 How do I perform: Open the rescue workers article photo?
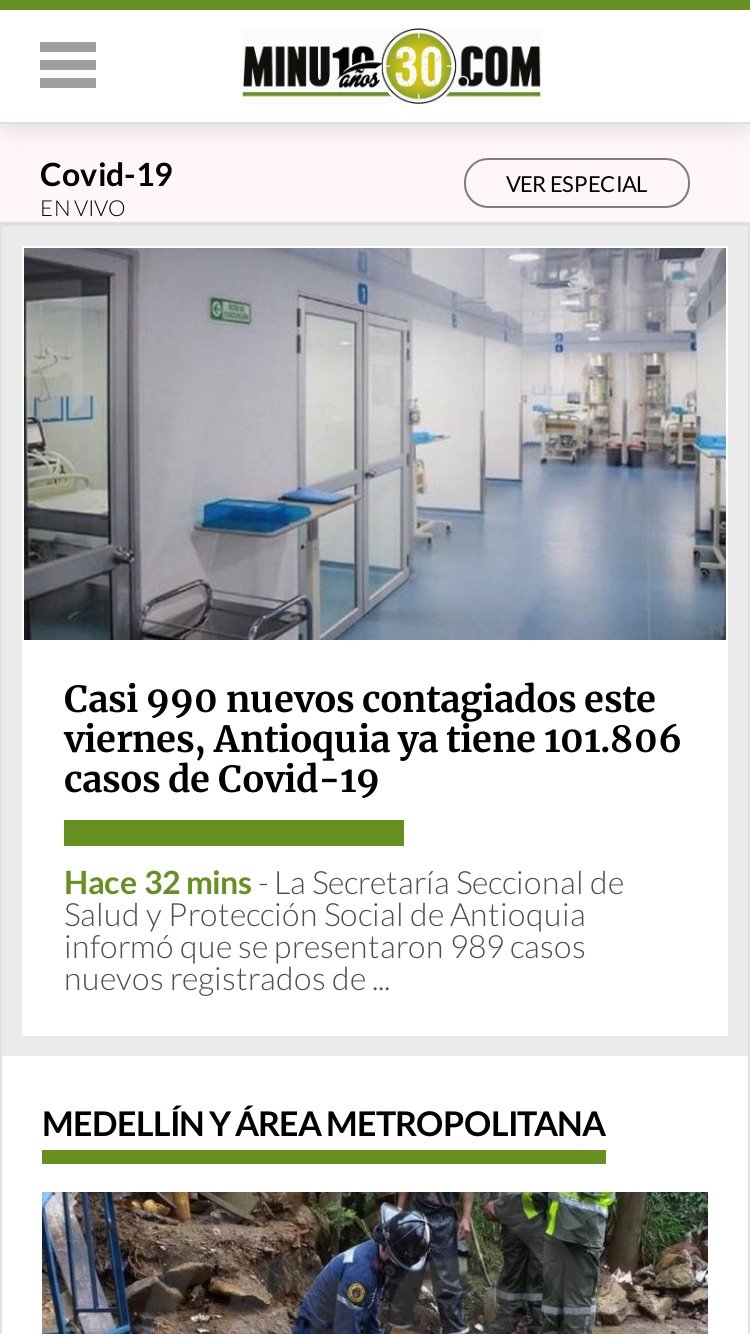tap(375, 1262)
